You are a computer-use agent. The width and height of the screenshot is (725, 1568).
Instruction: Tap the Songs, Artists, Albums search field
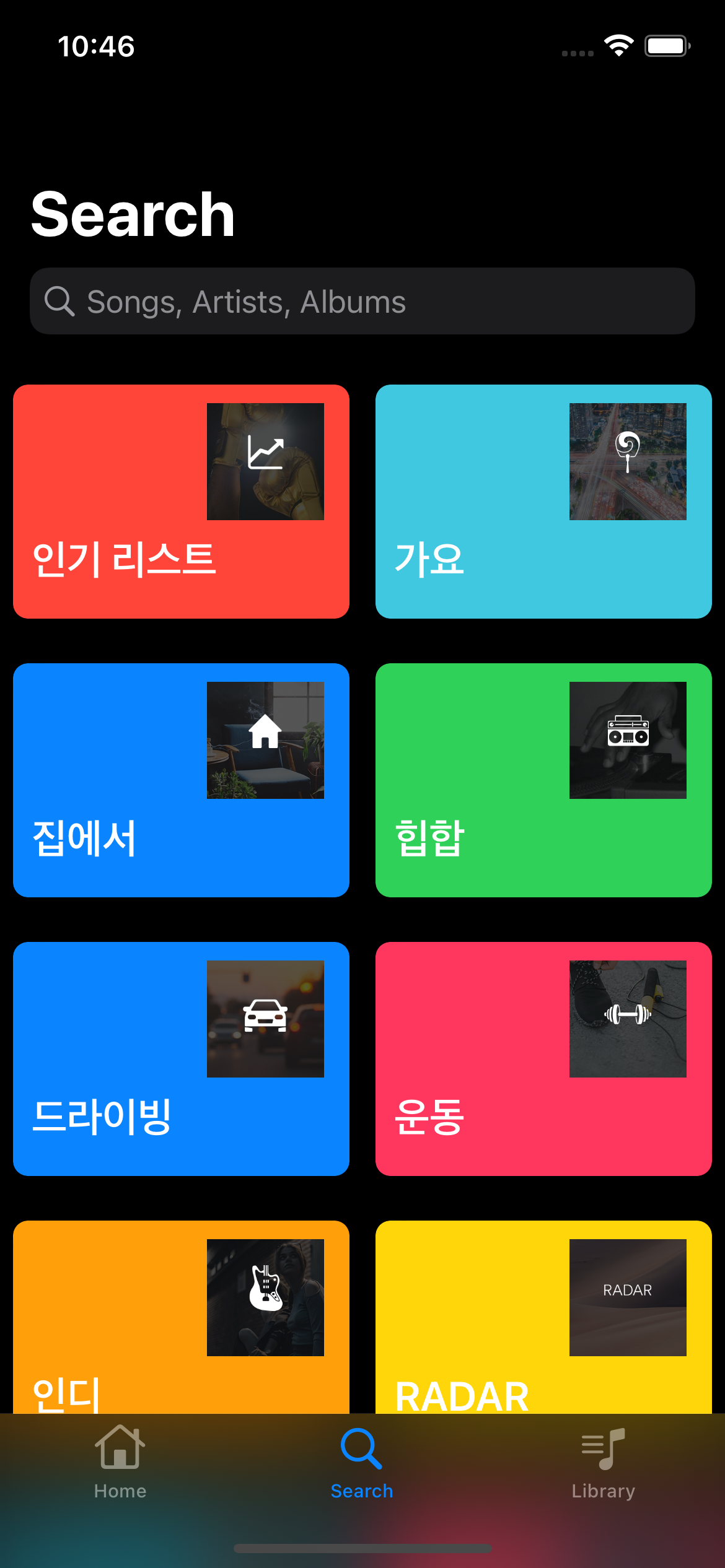(362, 302)
